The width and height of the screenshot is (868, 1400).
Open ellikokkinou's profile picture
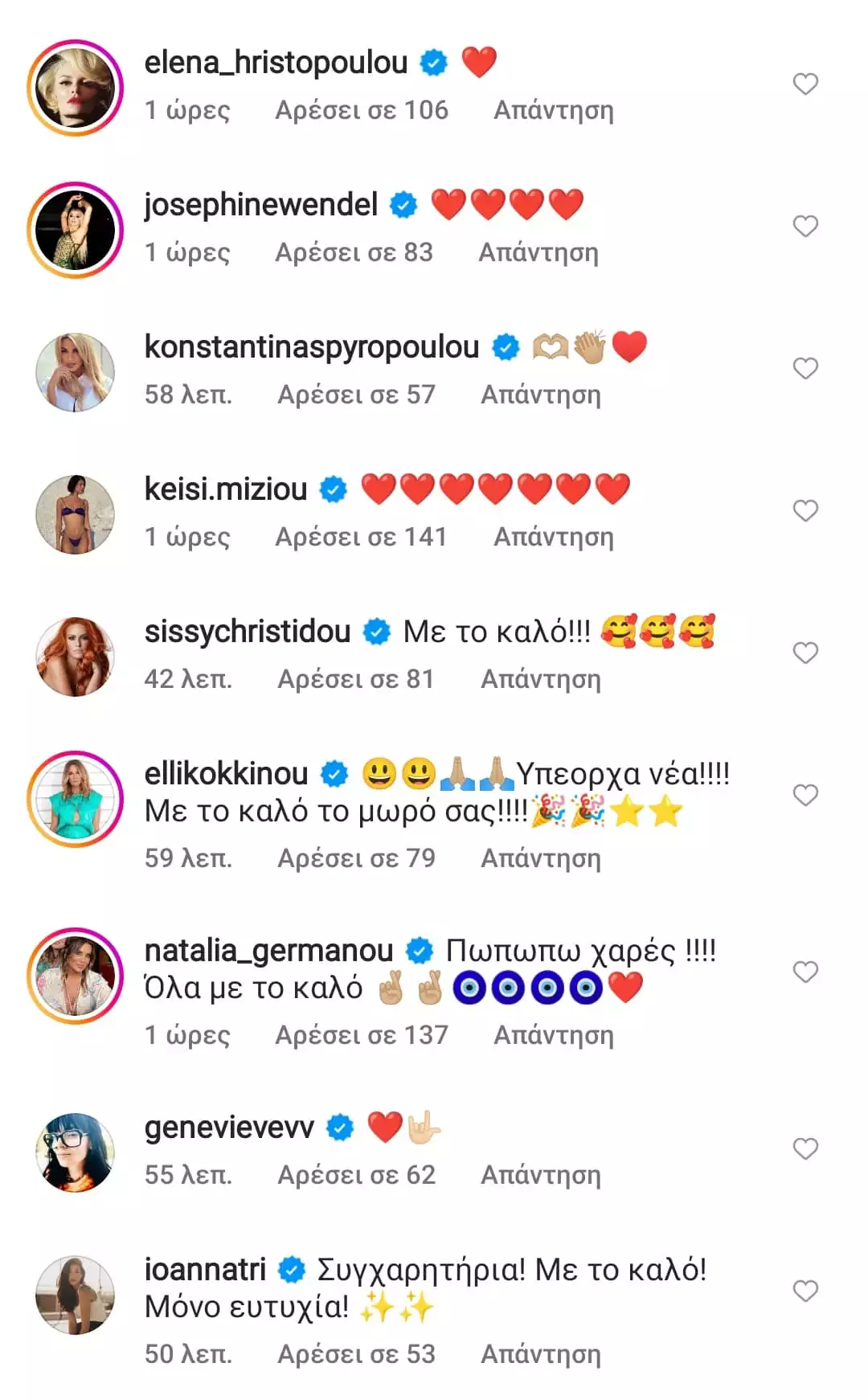click(76, 799)
